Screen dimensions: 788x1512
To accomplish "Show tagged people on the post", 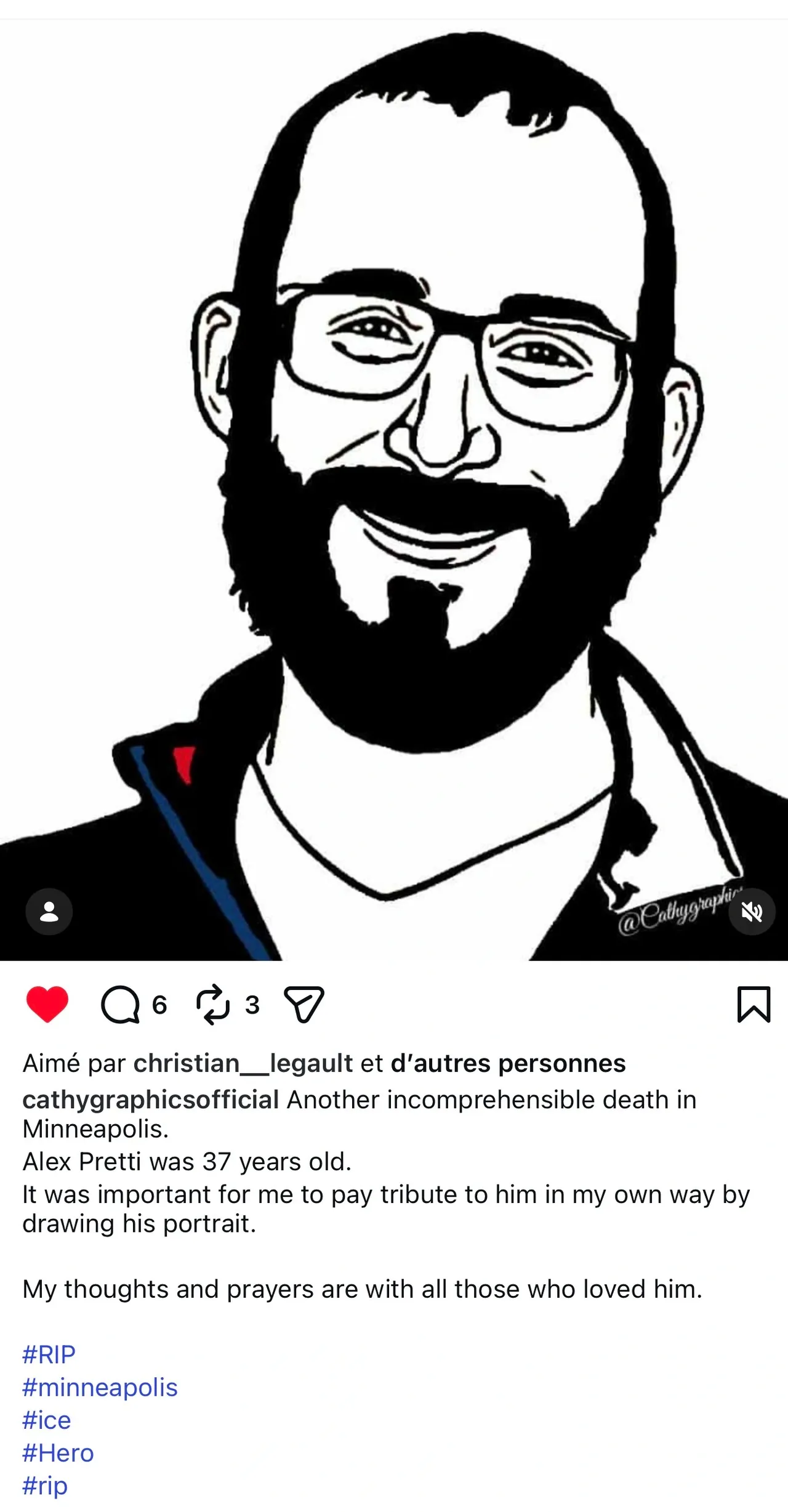I will point(49,912).
